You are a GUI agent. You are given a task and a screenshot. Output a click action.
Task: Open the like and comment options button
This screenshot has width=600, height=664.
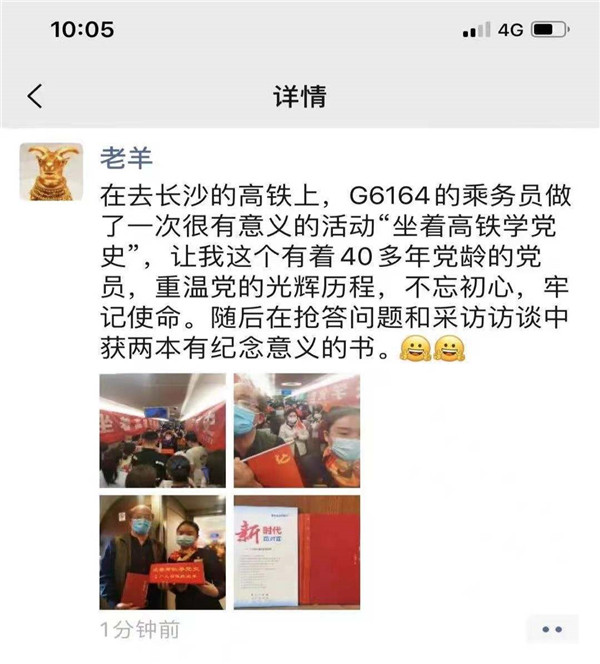pyautogui.click(x=551, y=629)
